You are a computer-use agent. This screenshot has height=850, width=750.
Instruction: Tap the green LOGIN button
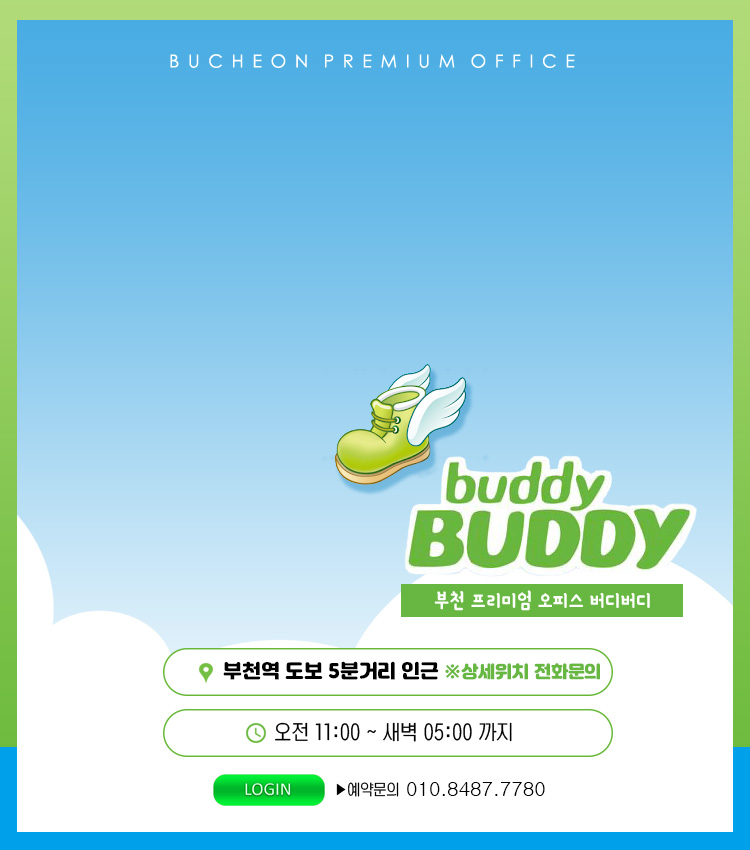tap(268, 790)
